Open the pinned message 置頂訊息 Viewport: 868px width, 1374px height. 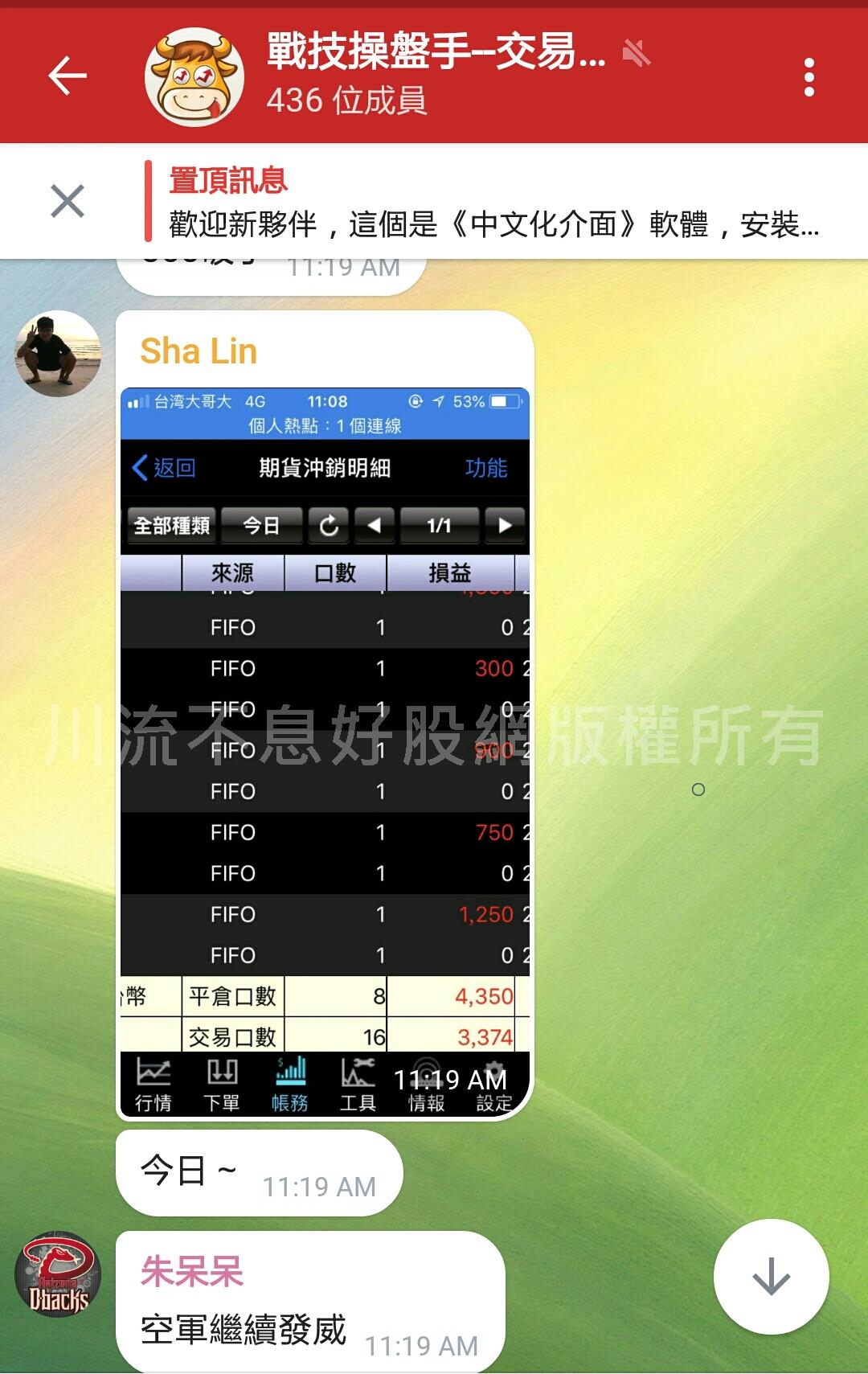tap(492, 203)
